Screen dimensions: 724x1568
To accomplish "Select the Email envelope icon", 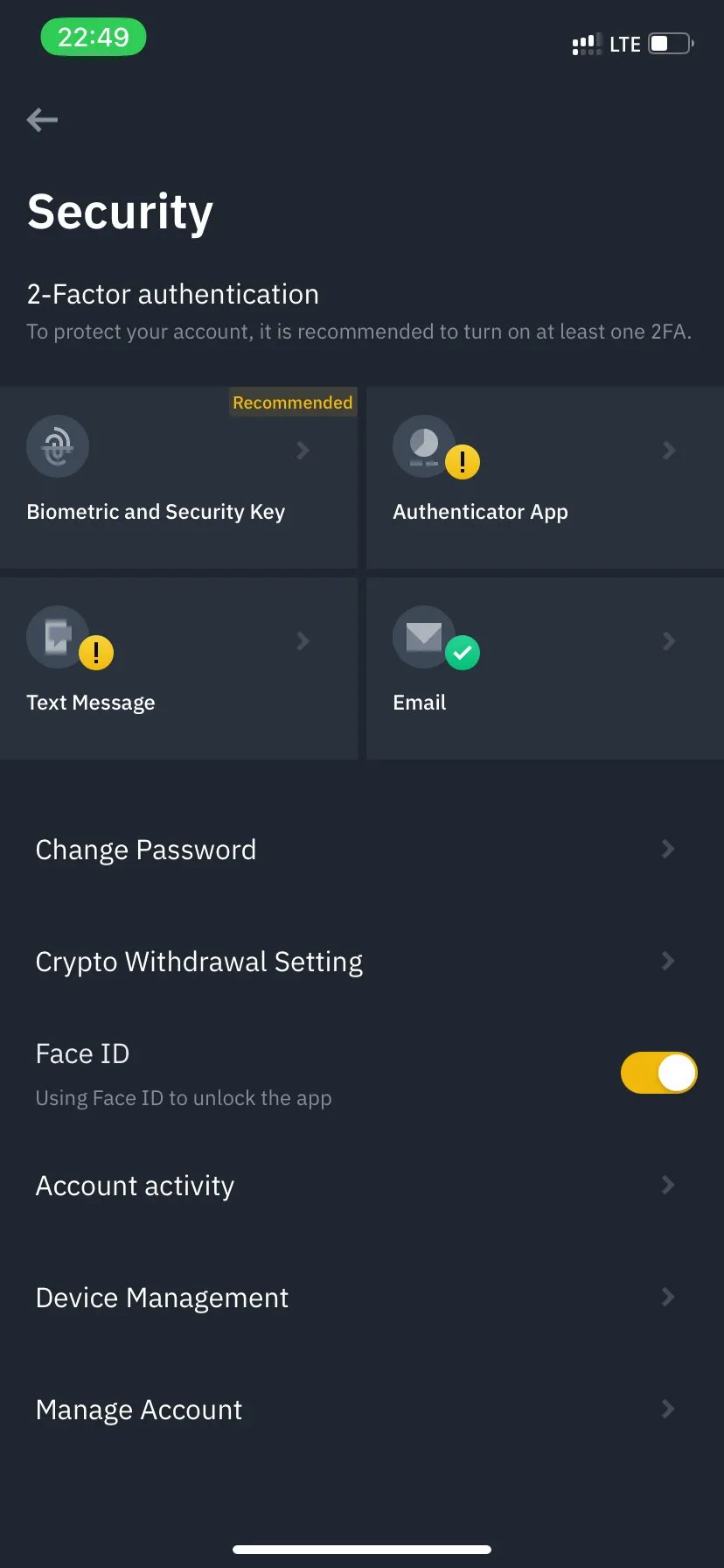I will (x=424, y=636).
